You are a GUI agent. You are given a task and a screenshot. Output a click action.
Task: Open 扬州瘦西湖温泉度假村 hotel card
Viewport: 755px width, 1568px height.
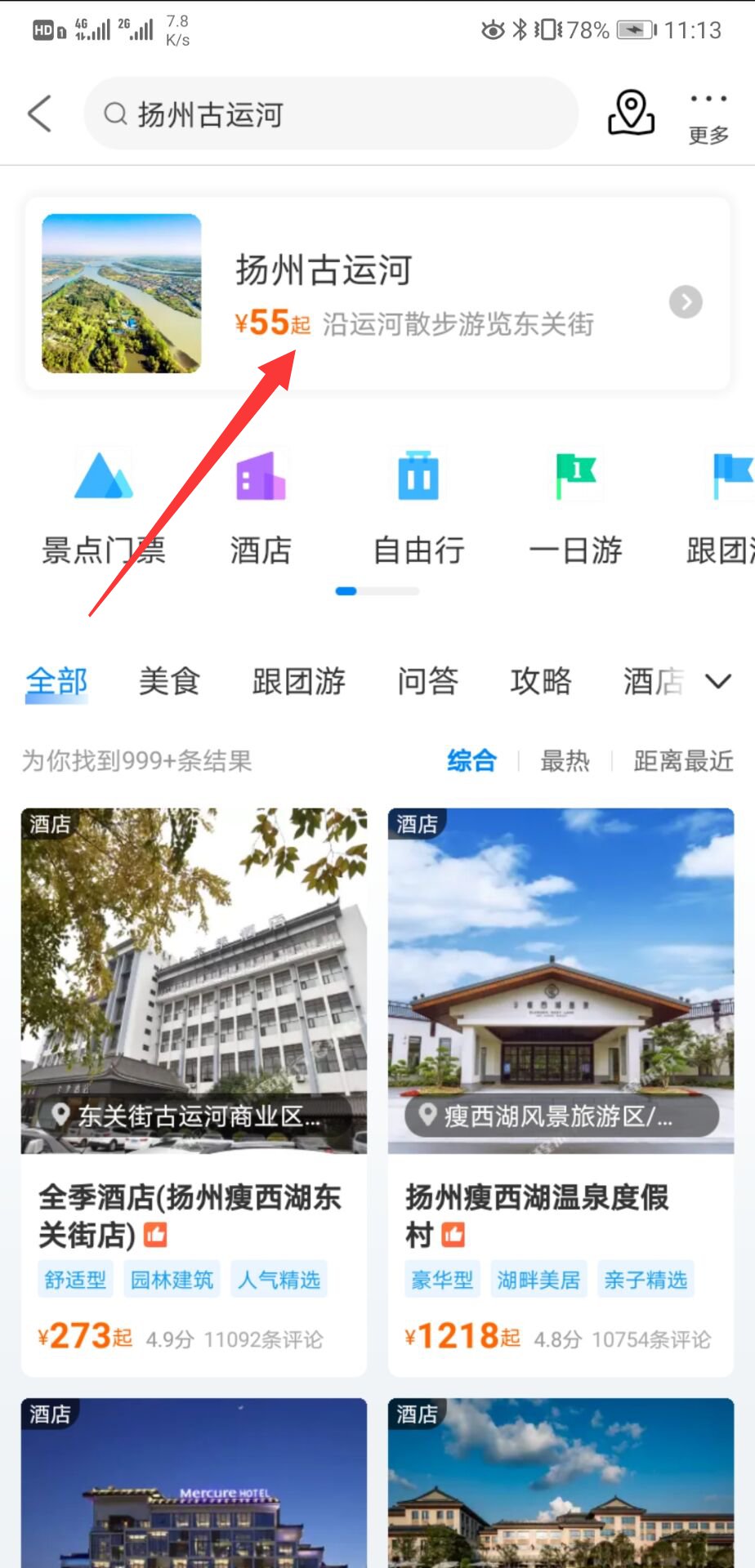[x=561, y=1090]
